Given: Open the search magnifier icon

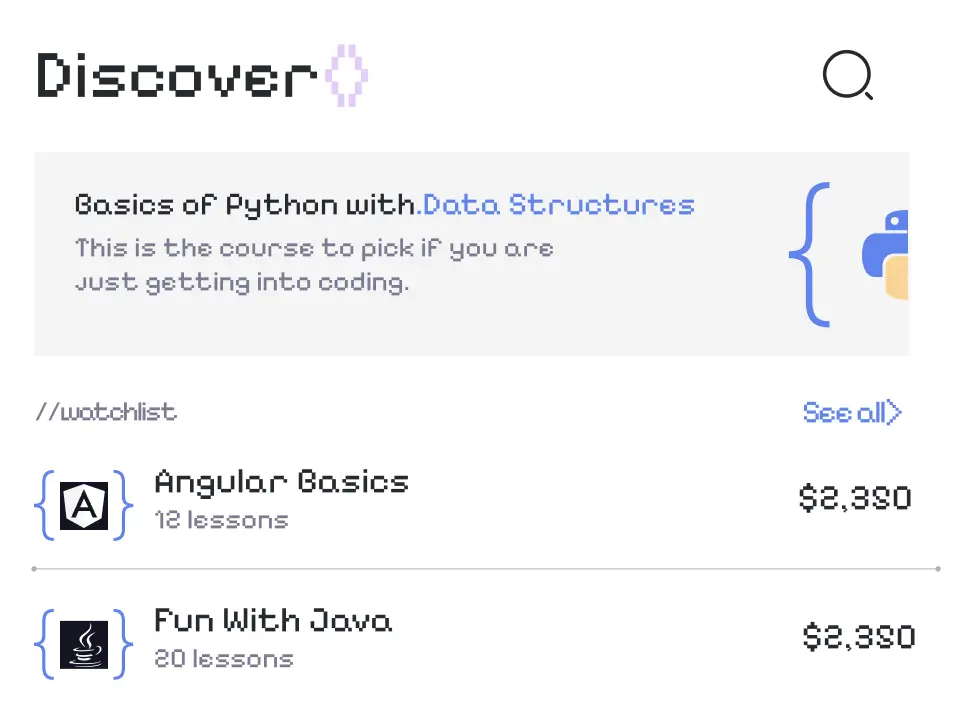Looking at the screenshot, I should point(847,76).
